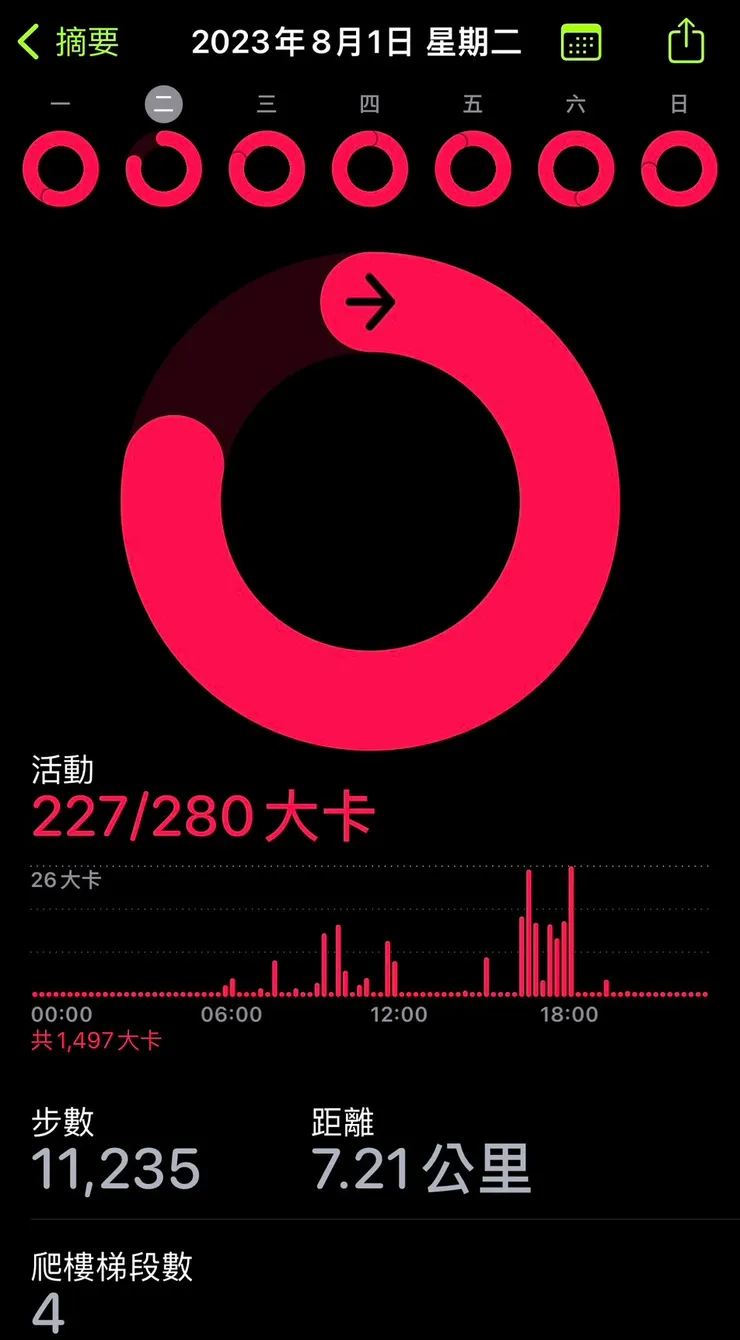
Task: Tap the share icon at top right
Action: tap(687, 42)
